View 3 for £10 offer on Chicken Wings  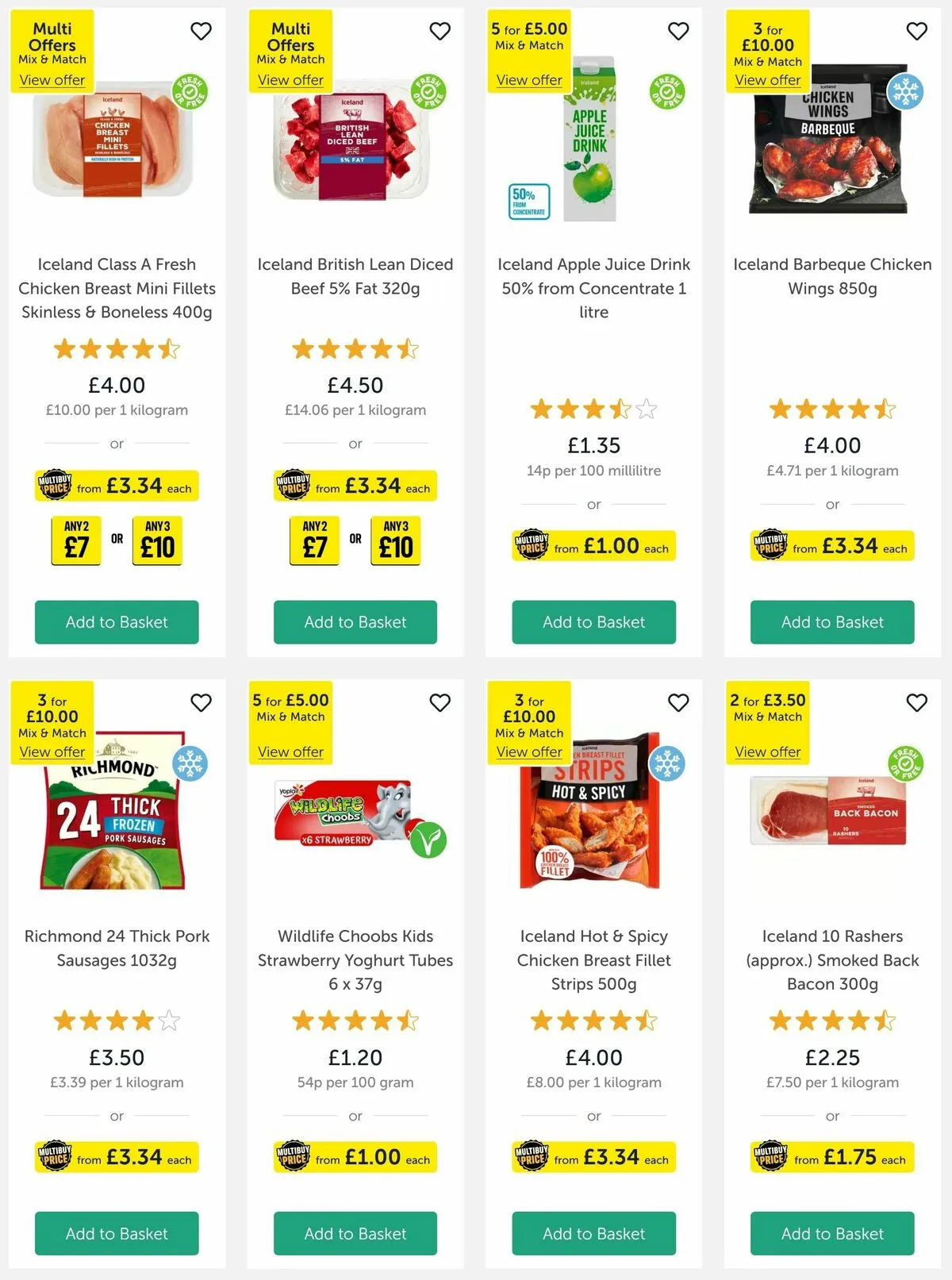(767, 80)
